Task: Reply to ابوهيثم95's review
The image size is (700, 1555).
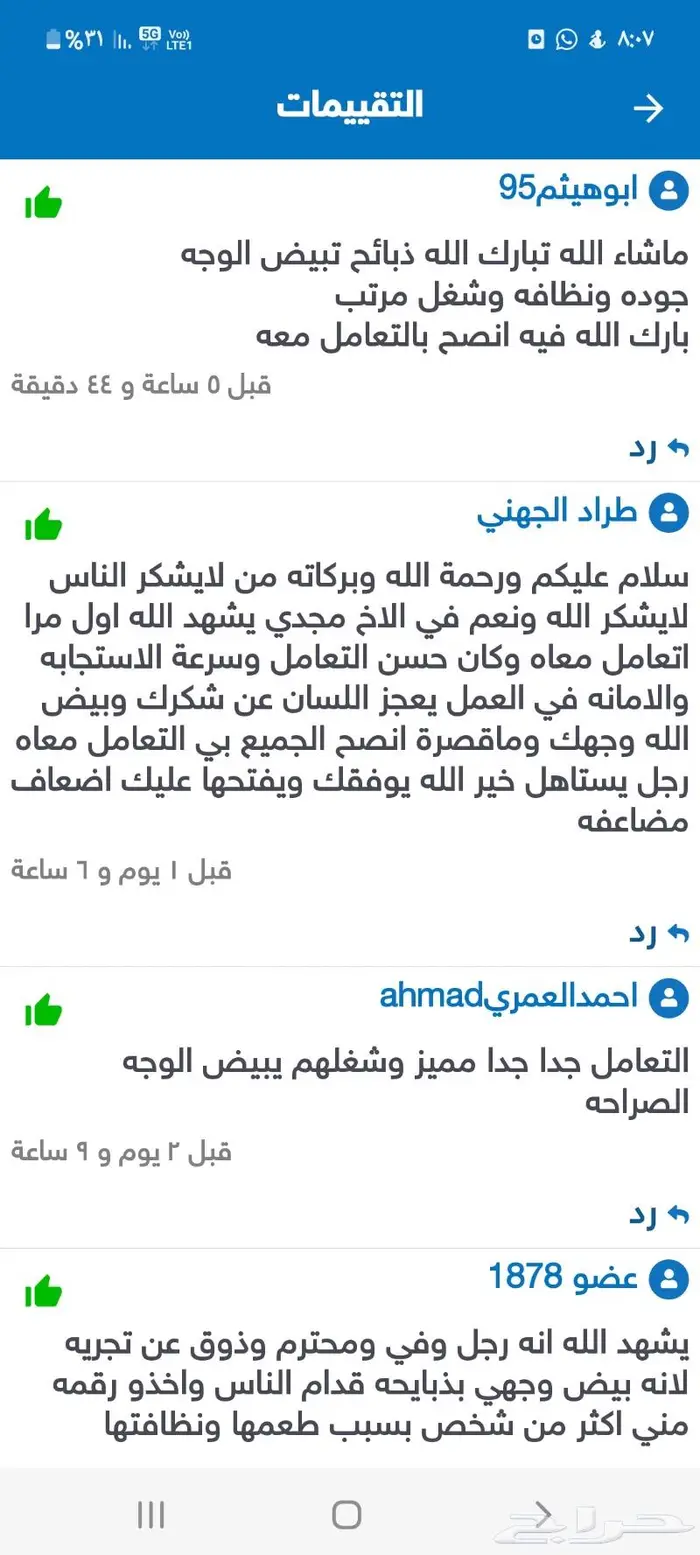Action: 660,448
